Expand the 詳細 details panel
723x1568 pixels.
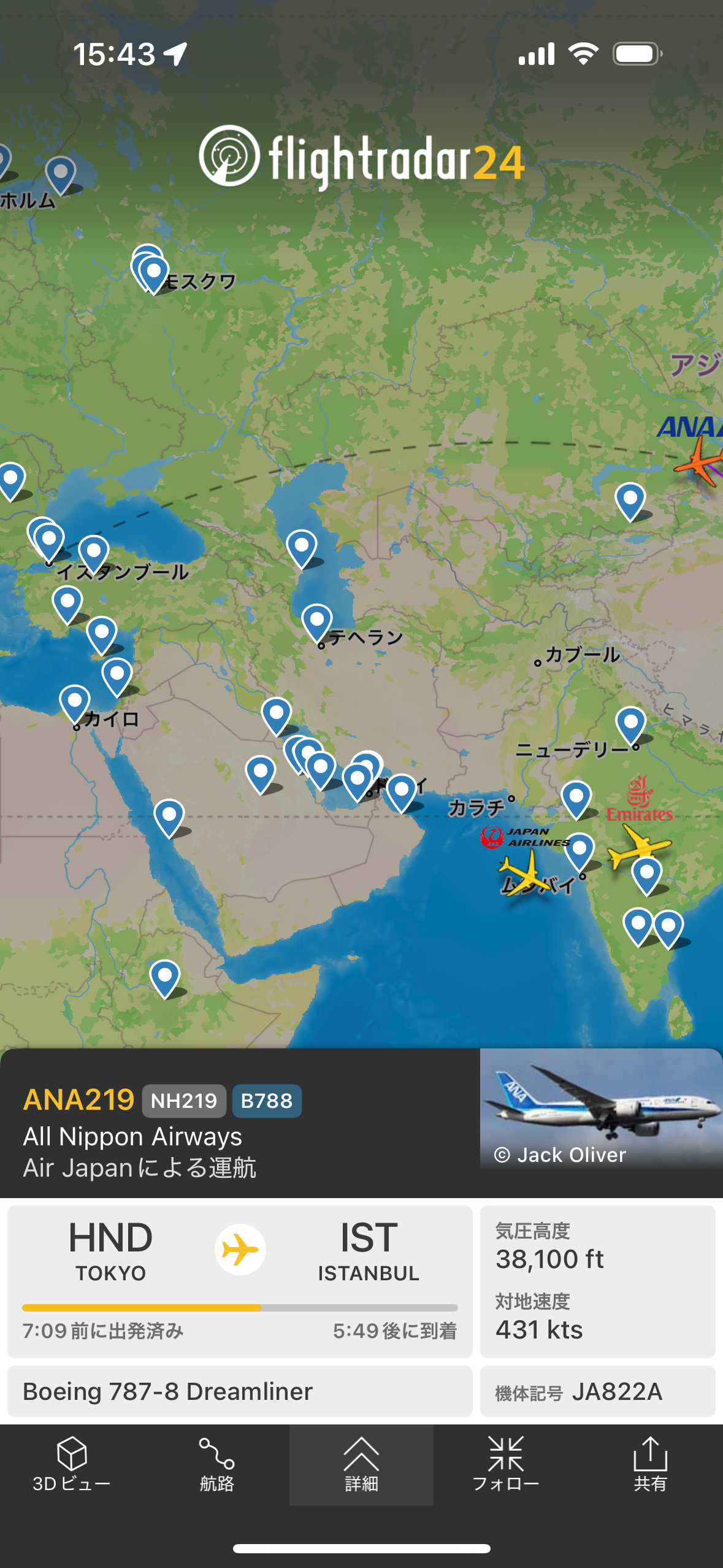tap(361, 1464)
